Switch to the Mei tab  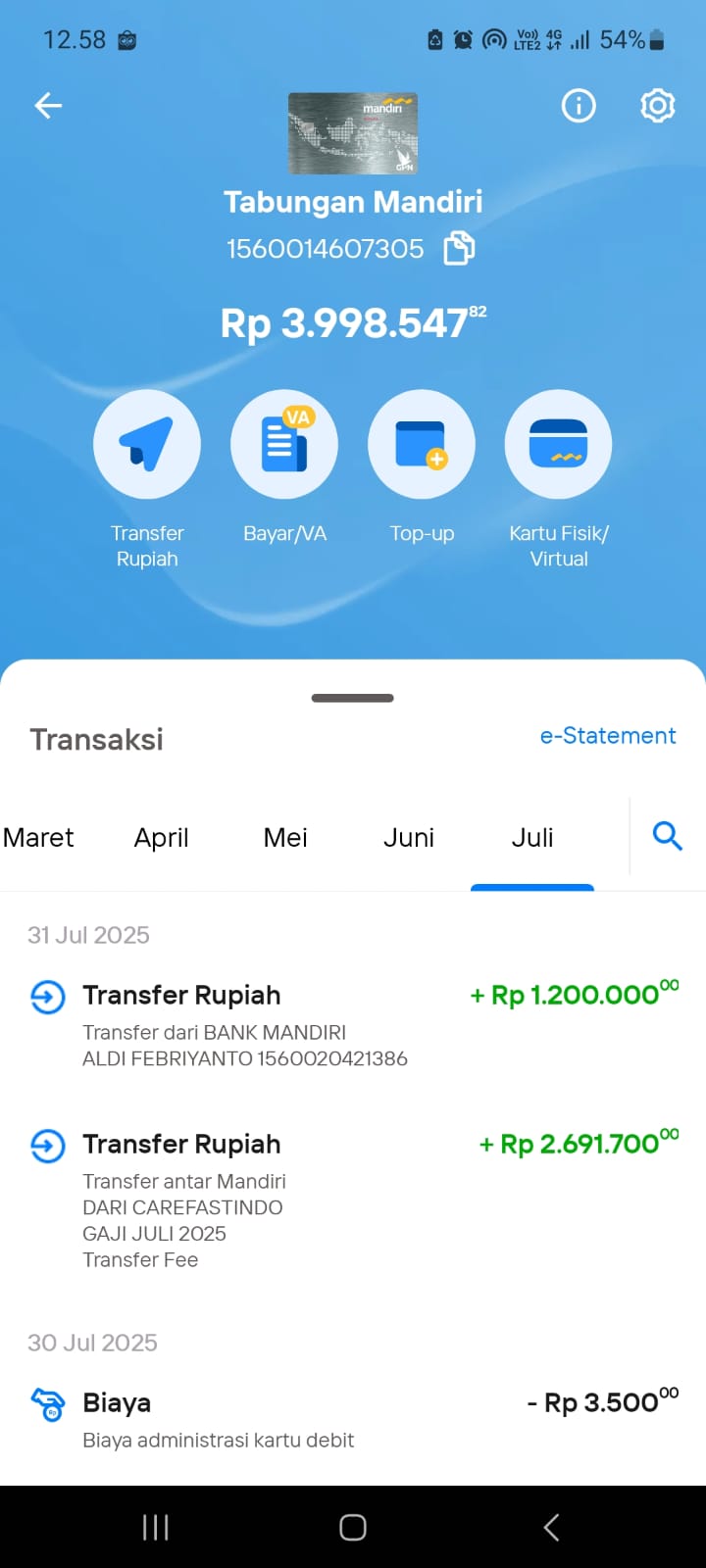pos(285,838)
